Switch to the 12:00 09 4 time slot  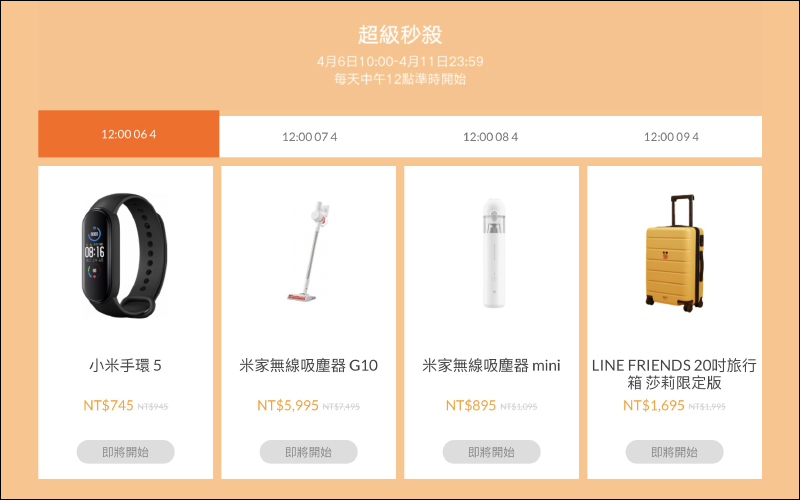(x=671, y=137)
